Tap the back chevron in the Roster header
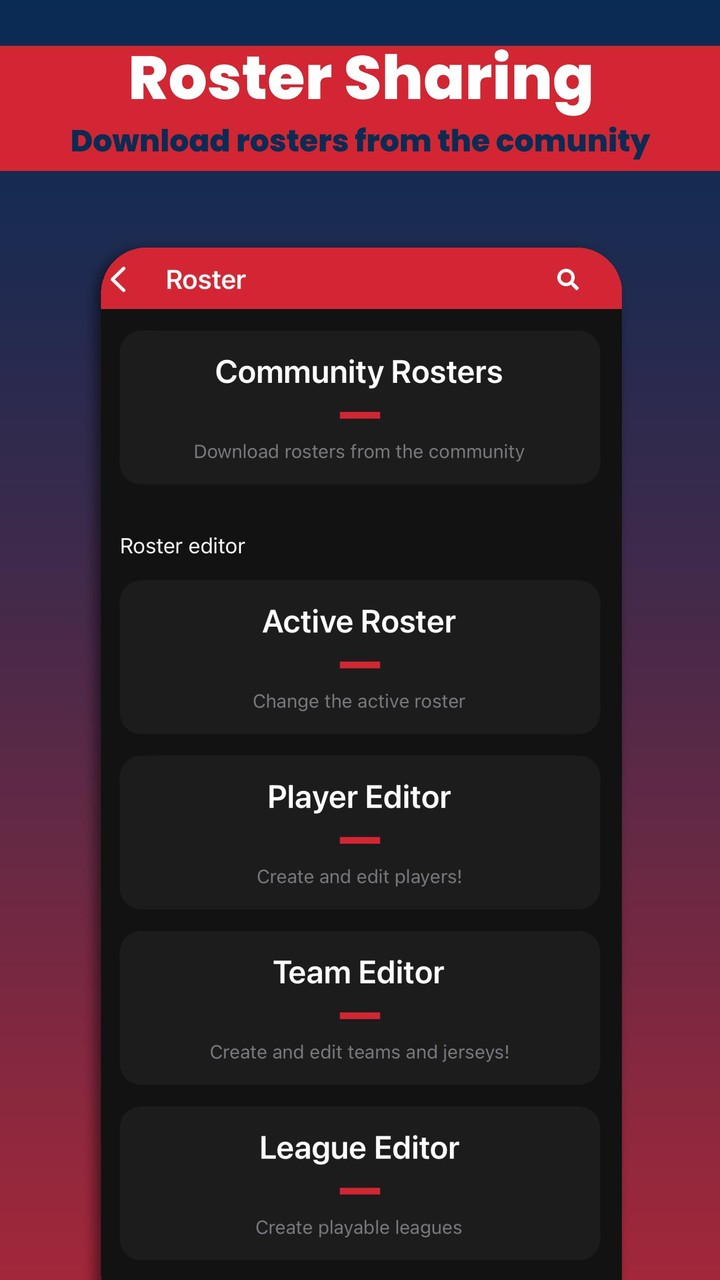Viewport: 720px width, 1280px height. coord(119,280)
